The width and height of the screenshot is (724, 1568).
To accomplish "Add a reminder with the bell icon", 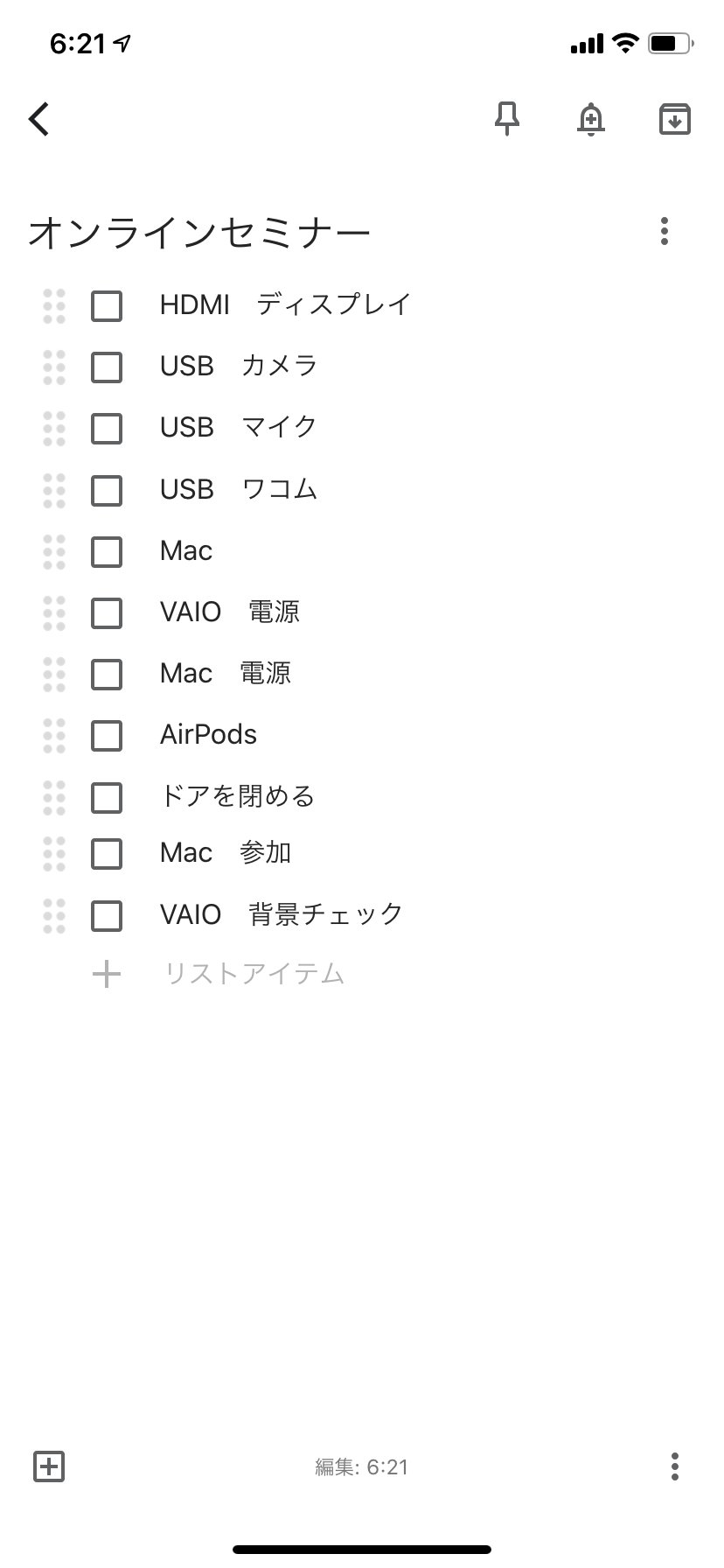I will [591, 119].
